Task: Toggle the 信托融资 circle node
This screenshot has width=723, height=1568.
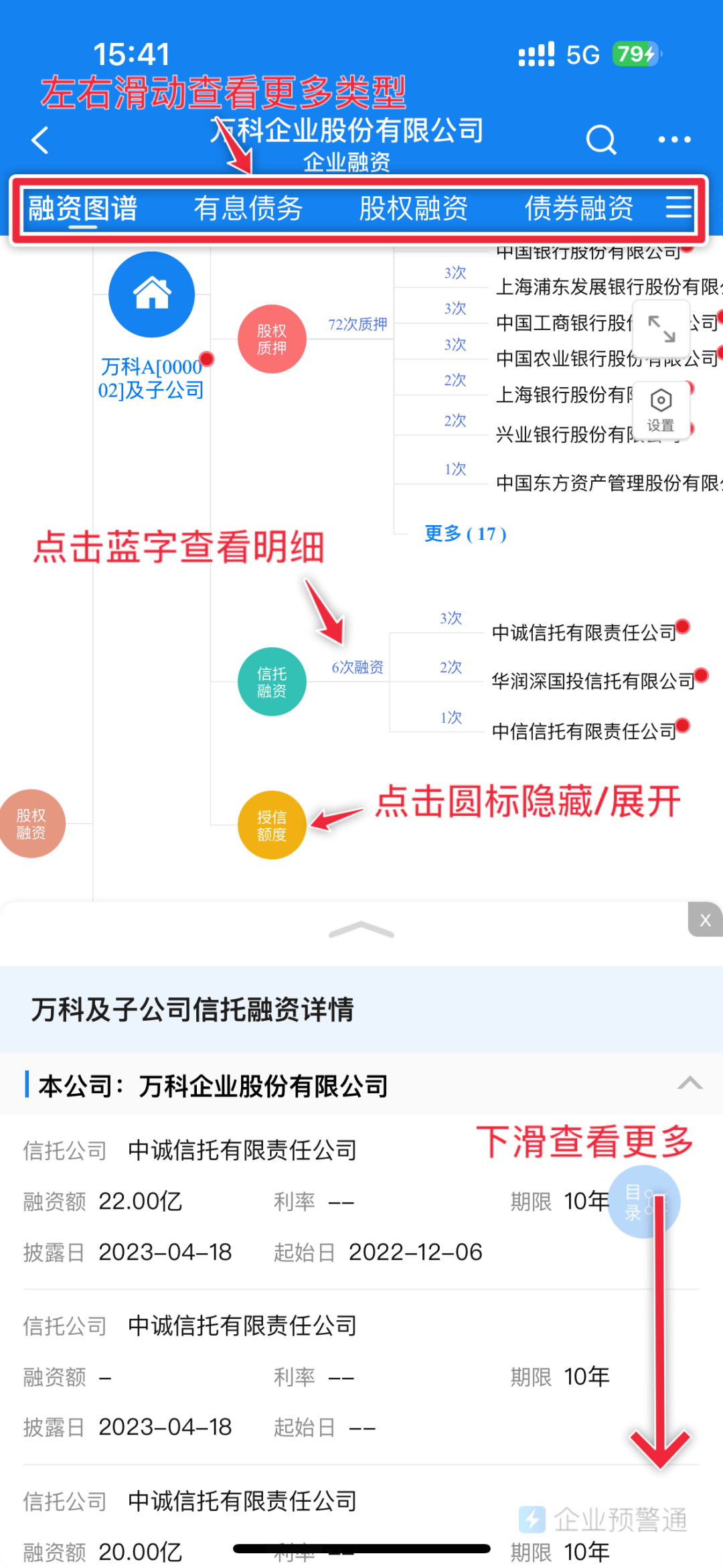Action: 272,682
